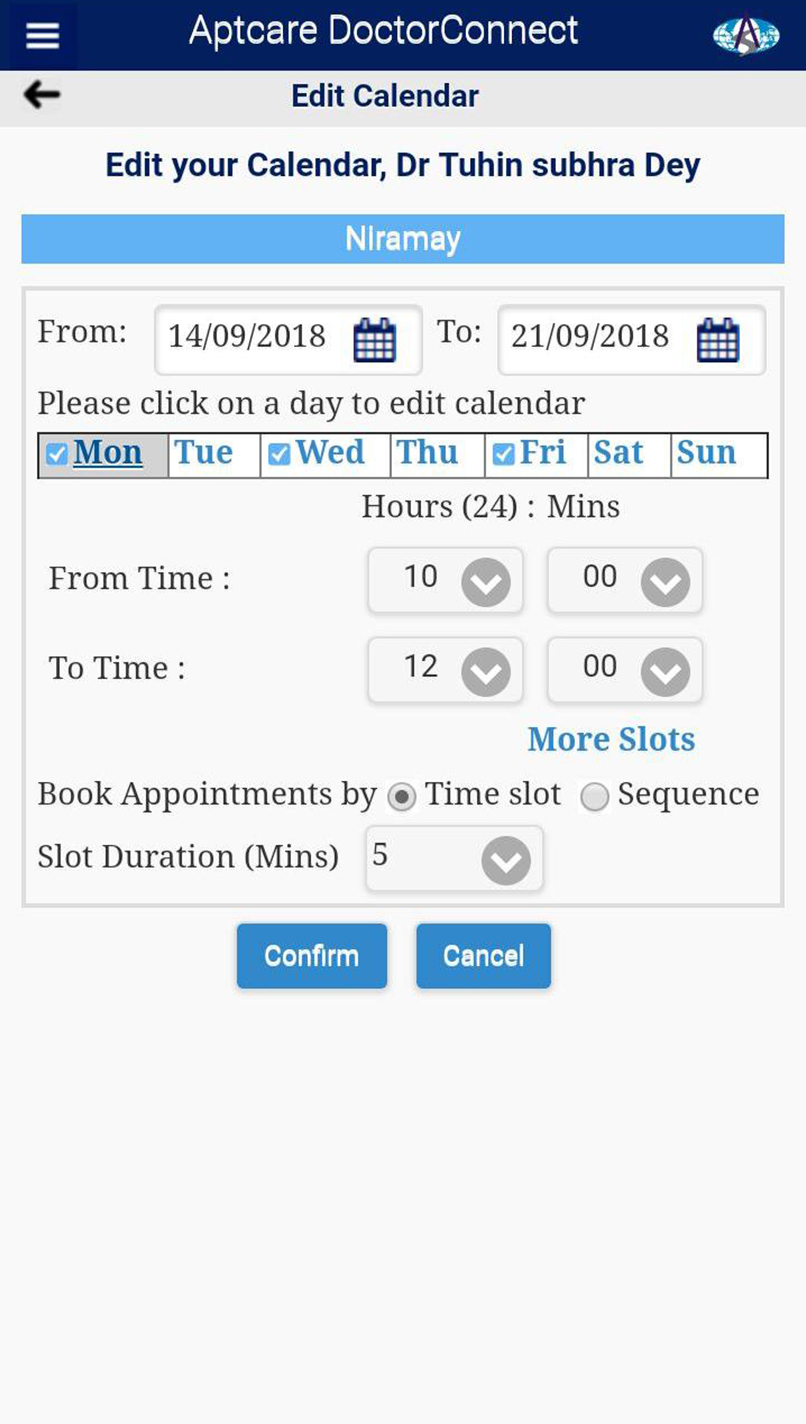Select the Time slot radio button
The image size is (806, 1424).
[401, 797]
